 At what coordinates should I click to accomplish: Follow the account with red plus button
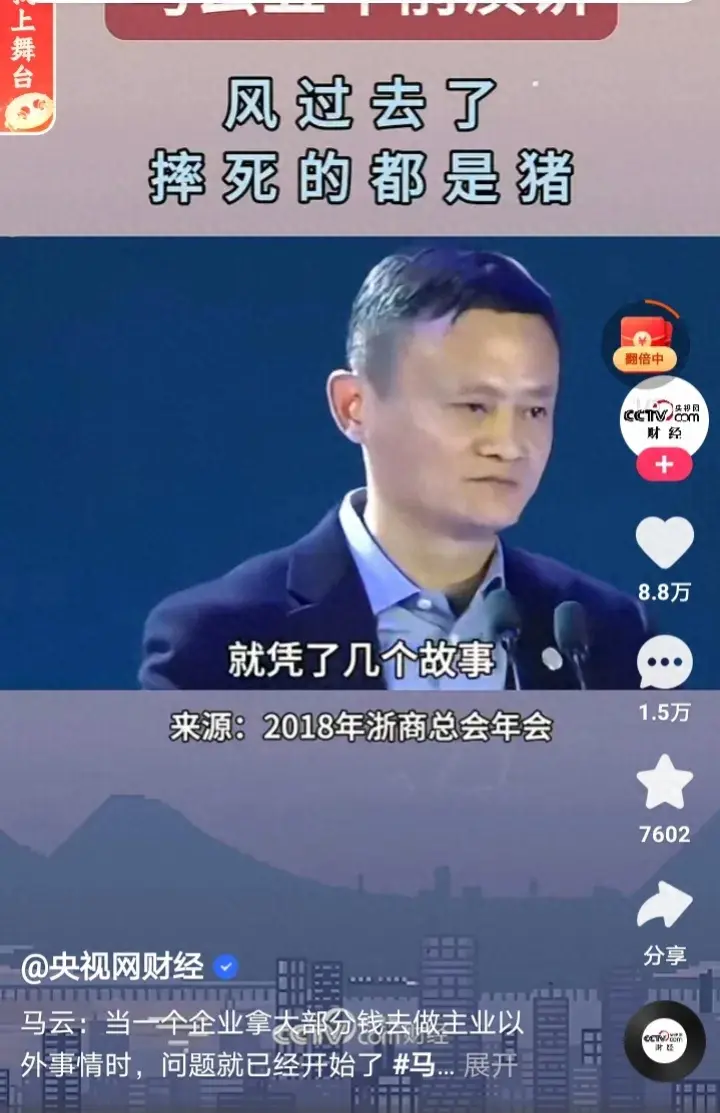[x=664, y=465]
